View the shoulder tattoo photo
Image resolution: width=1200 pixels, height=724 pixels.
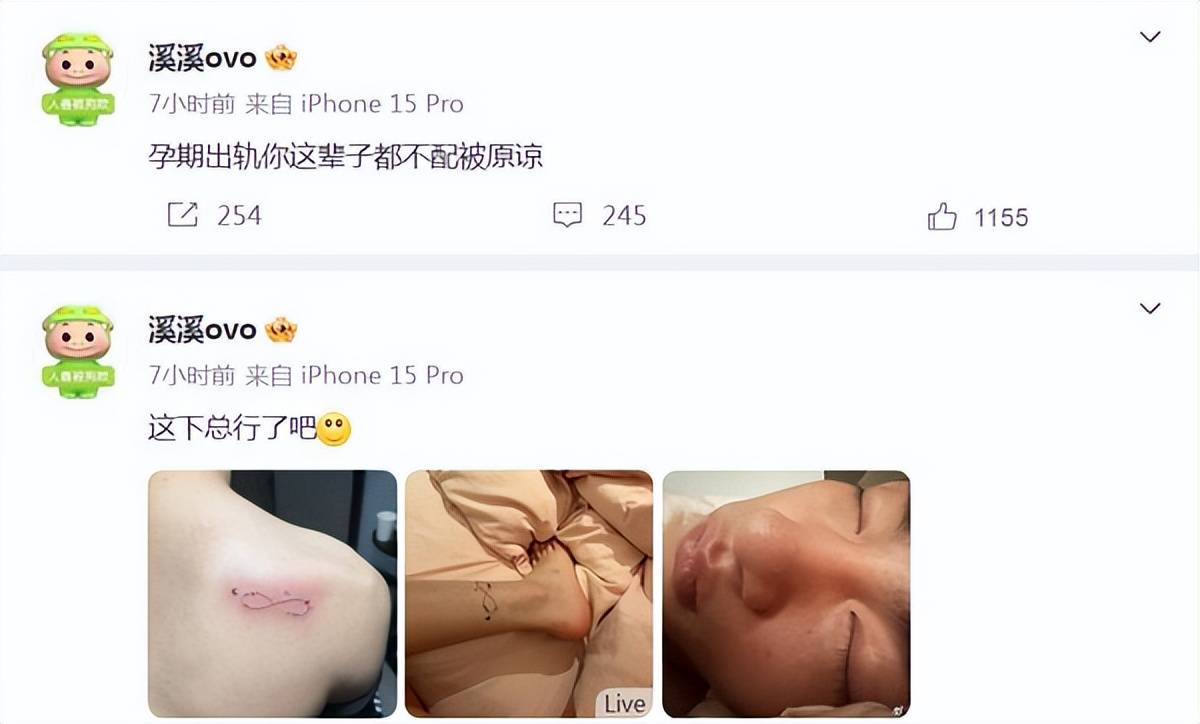[272, 594]
